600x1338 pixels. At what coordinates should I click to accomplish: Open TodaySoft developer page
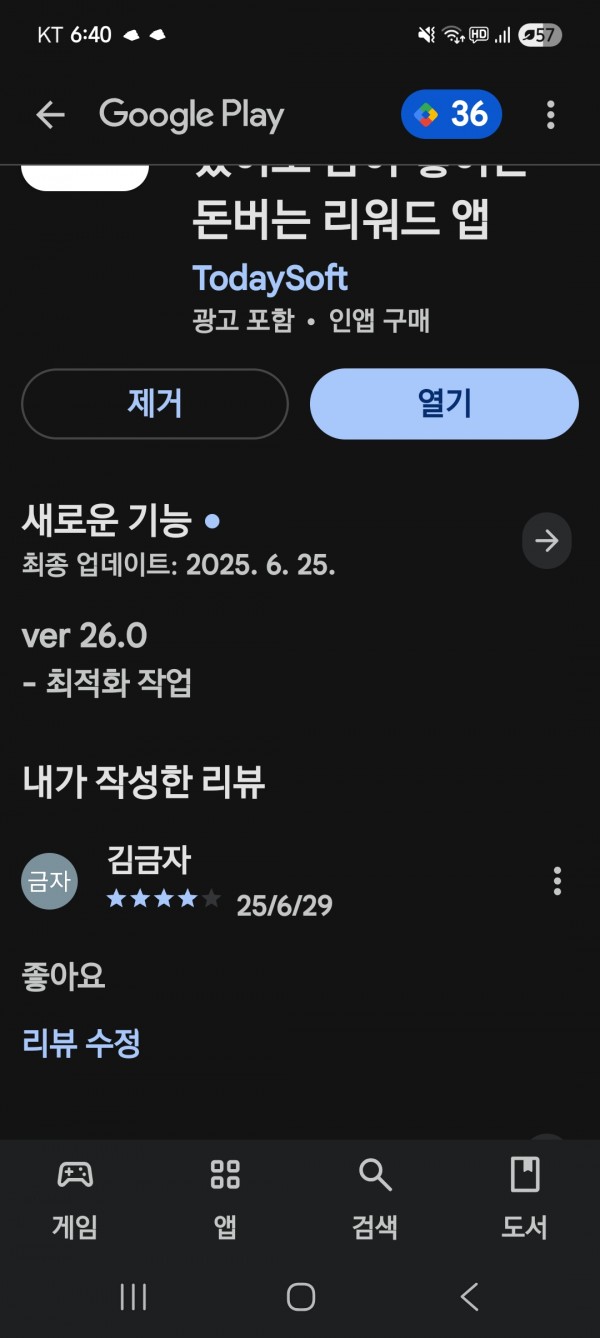(x=270, y=278)
